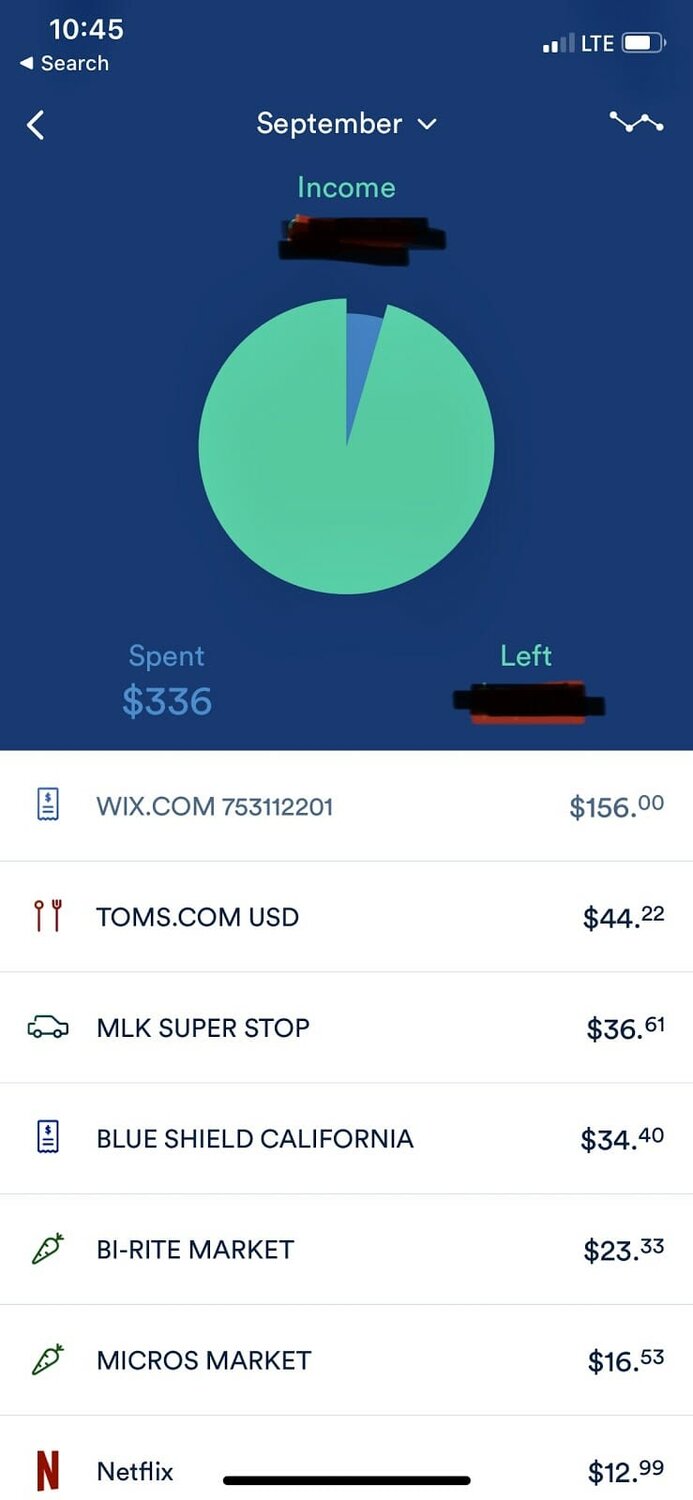Open the BI-RITE MARKET transaction
The image size is (693, 1500).
346,1250
